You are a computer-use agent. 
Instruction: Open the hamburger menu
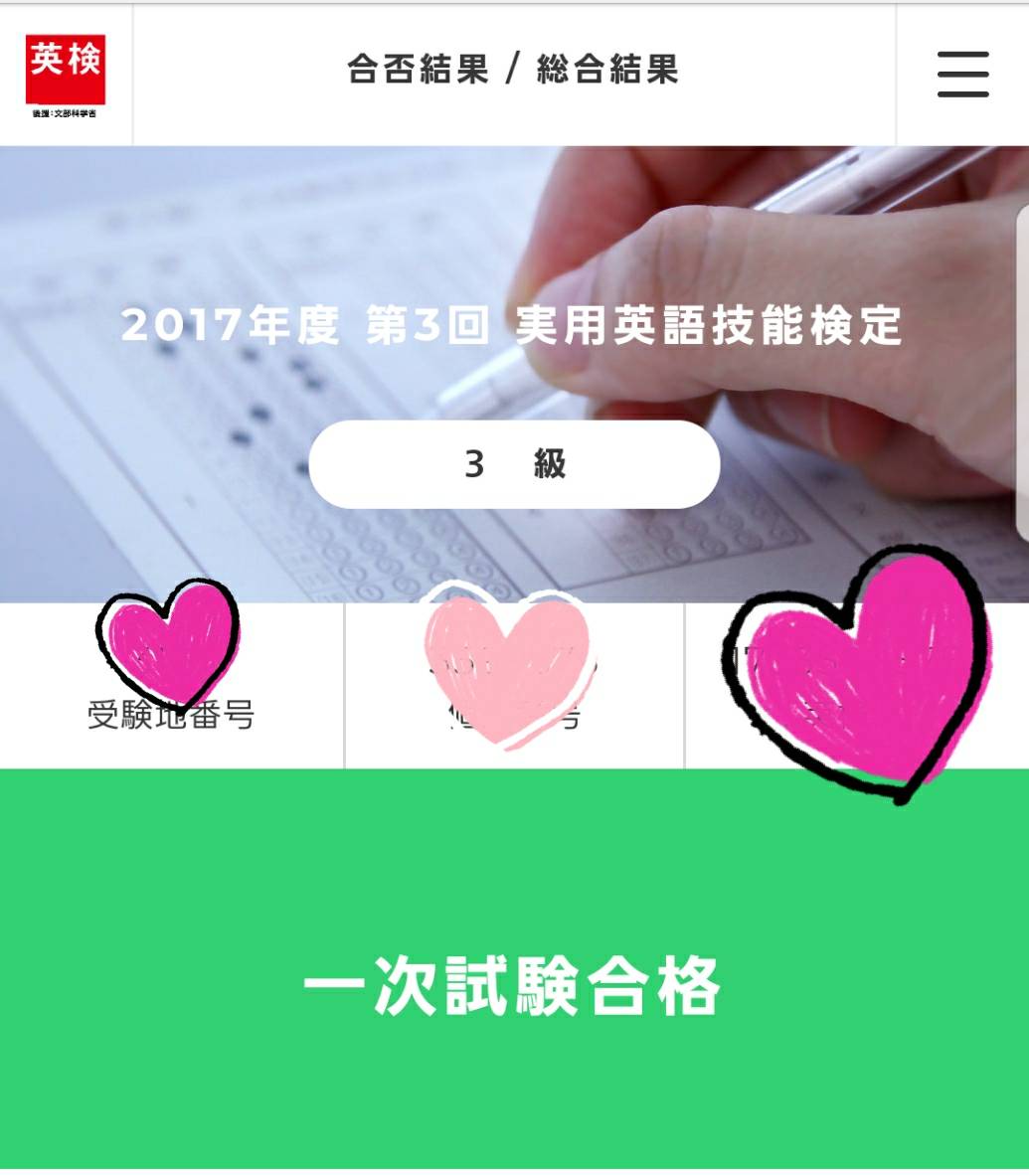(x=962, y=75)
